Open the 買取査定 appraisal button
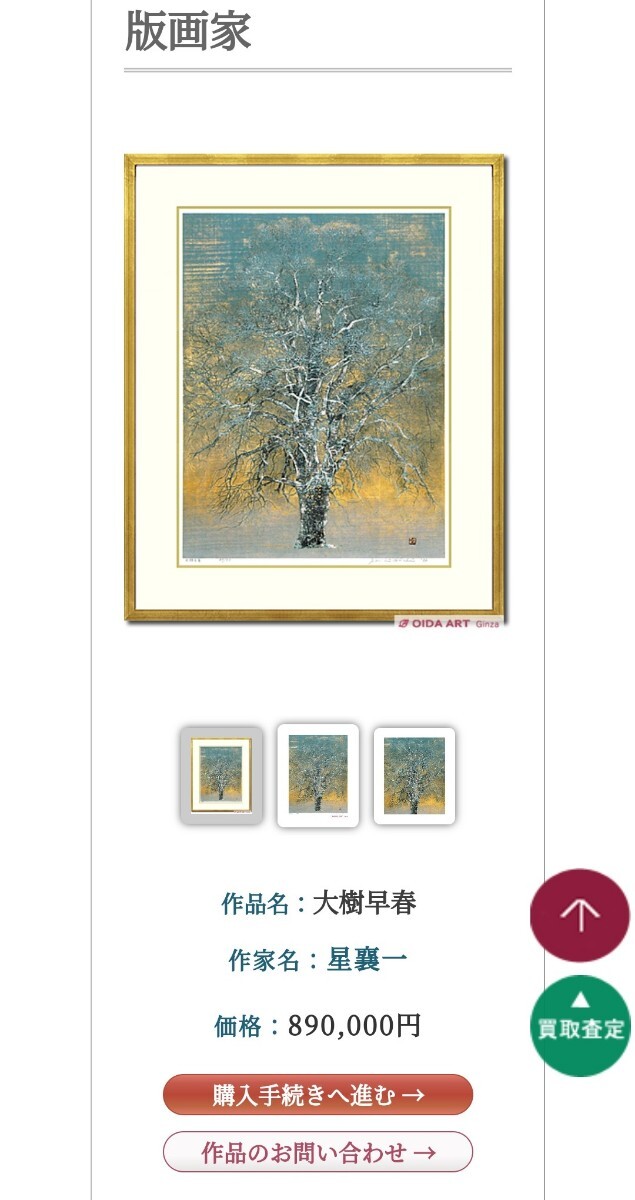 (580, 1025)
